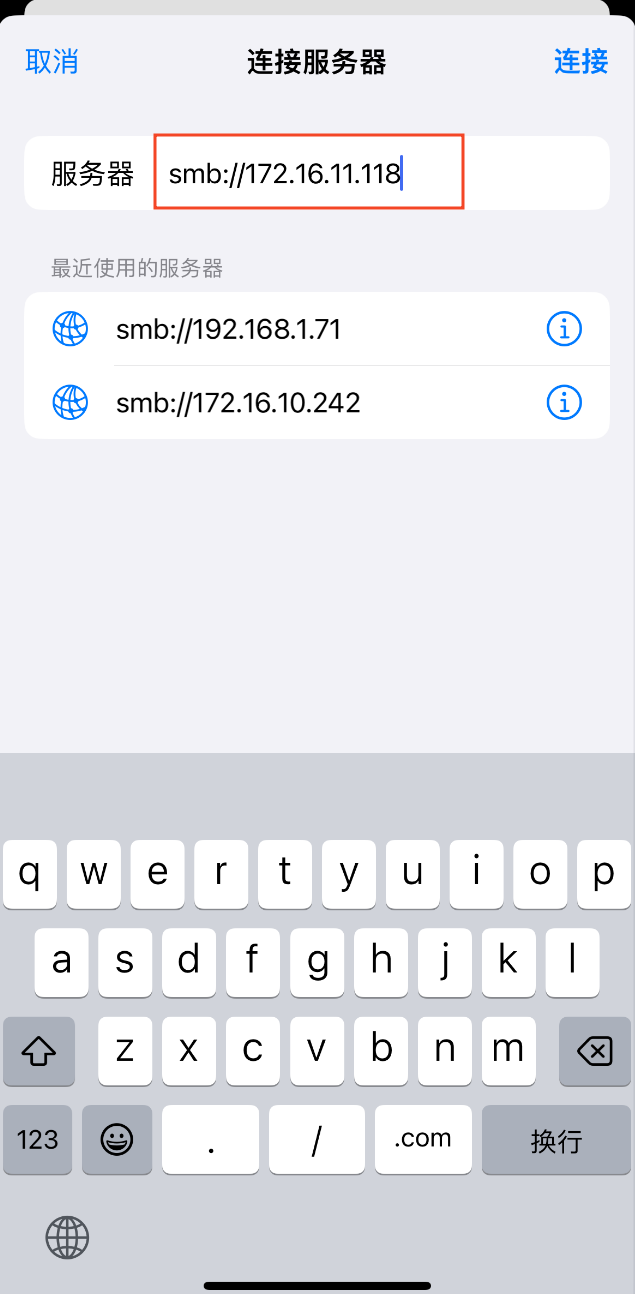Image resolution: width=640 pixels, height=1294 pixels.
Task: Hit the backspace key on the keyboard
Action: point(595,1051)
